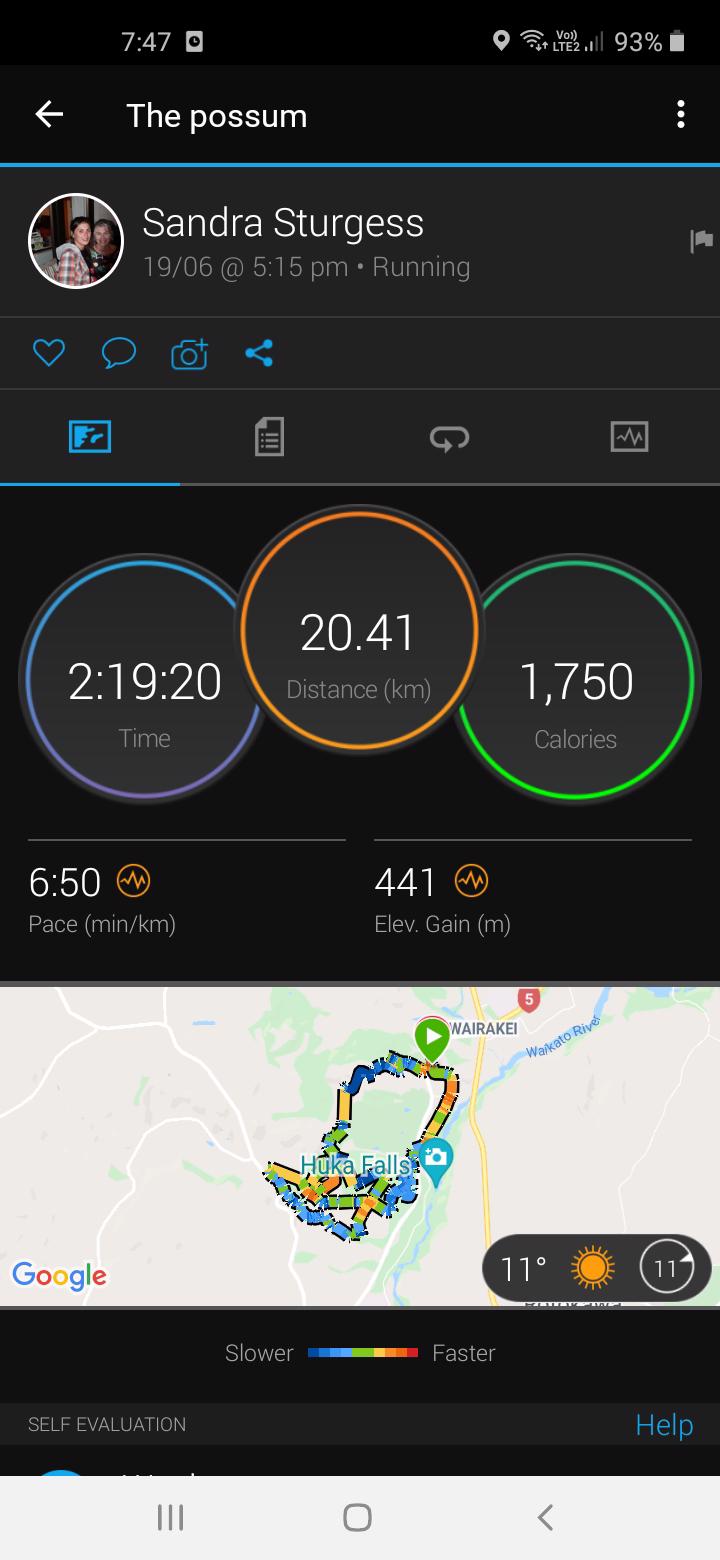Tap the flag icon beside the name

click(701, 241)
